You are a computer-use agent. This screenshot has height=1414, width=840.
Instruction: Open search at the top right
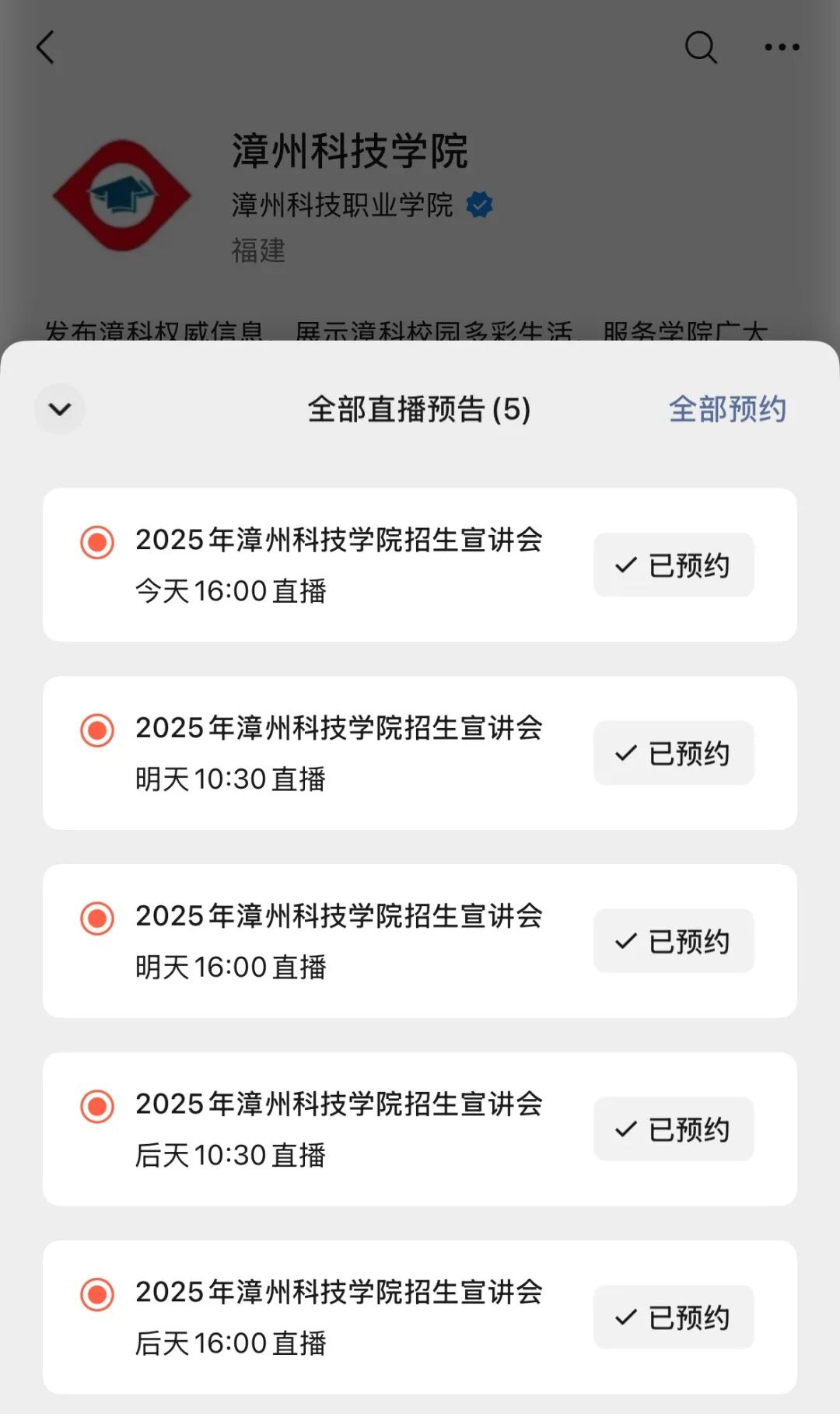coord(700,47)
